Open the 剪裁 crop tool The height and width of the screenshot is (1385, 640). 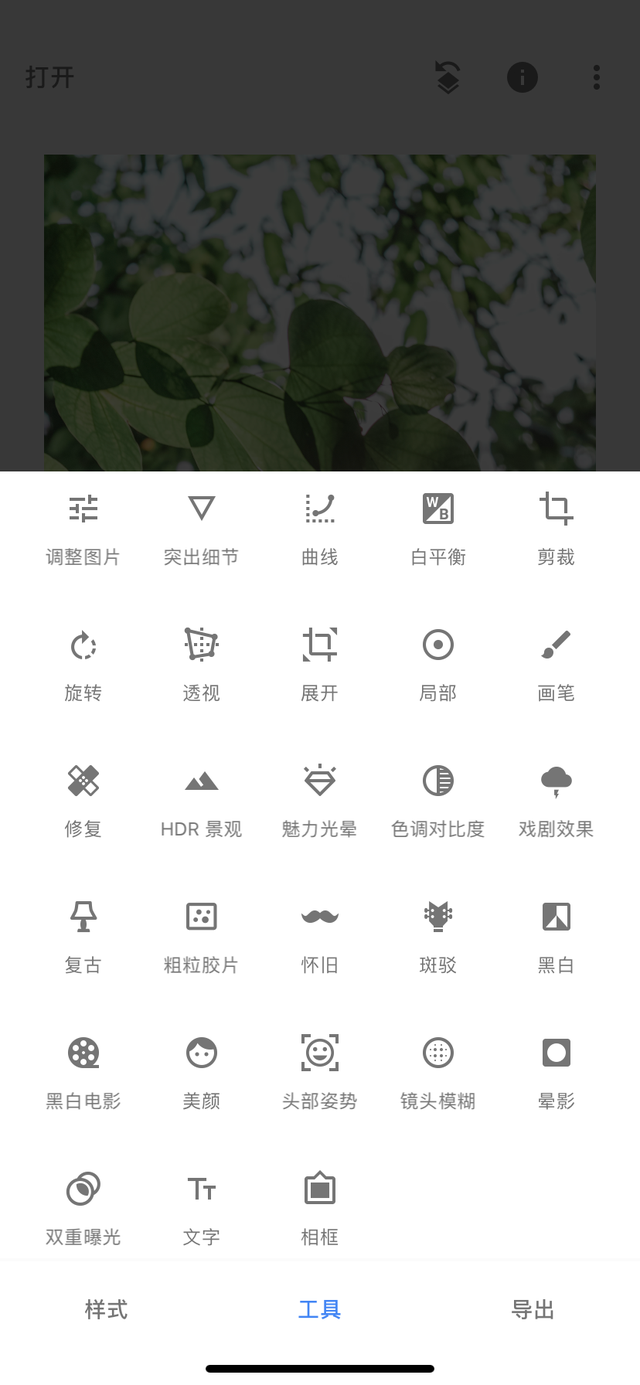tap(556, 526)
